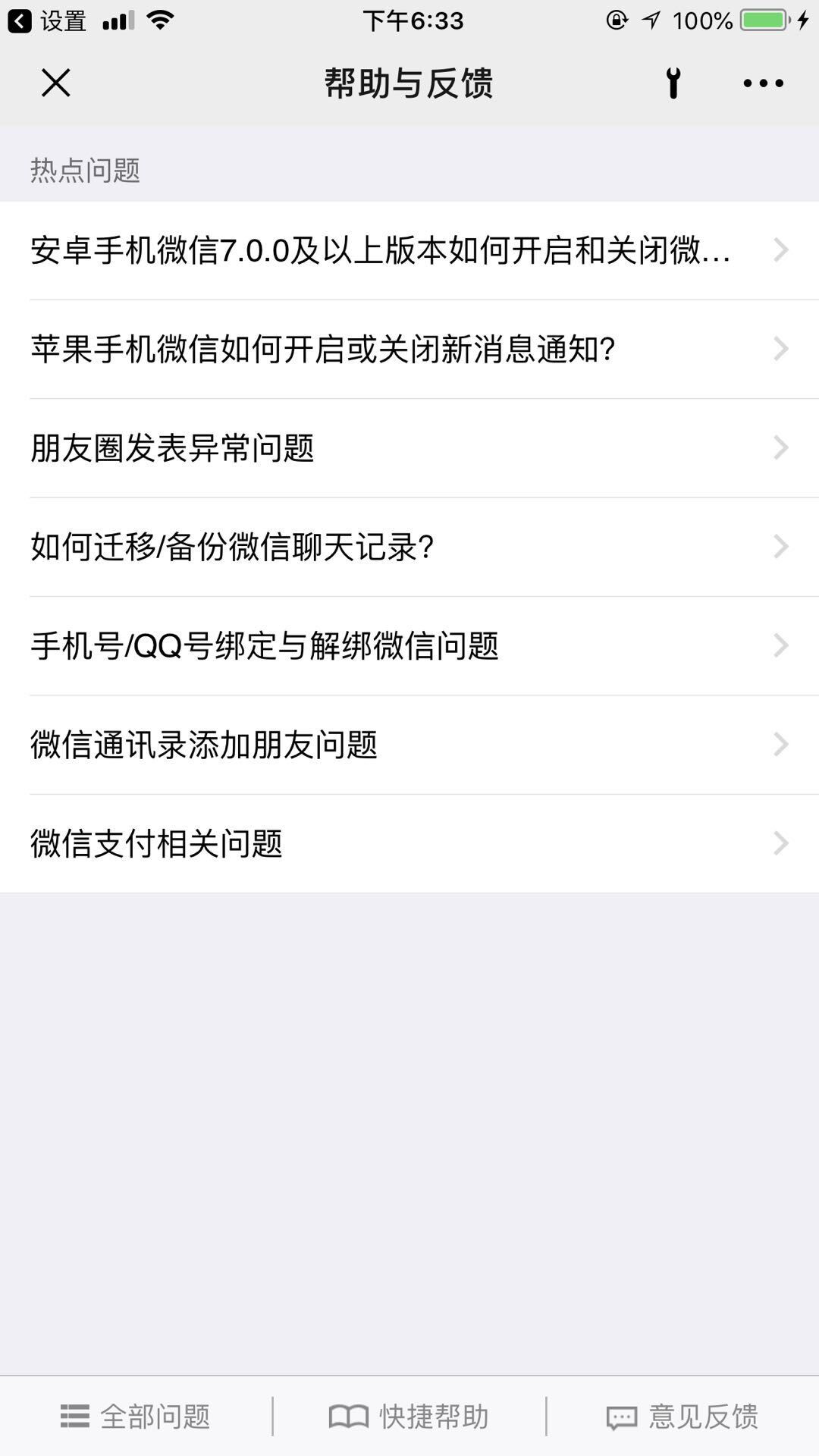Open the three-dot overflow menu
This screenshot has width=819, height=1456.
763,83
